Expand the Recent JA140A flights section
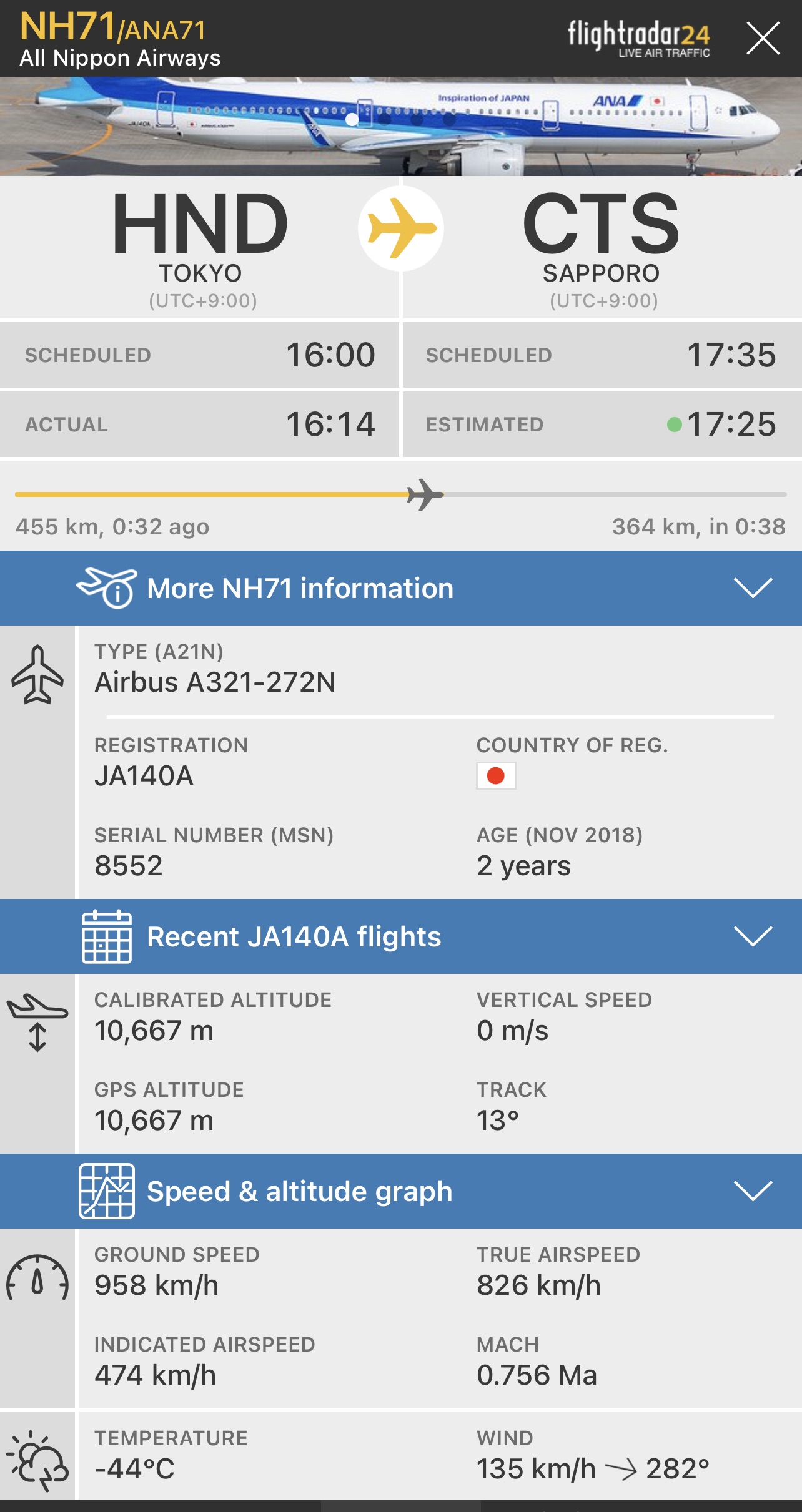Screen dimensions: 802x1512 point(752,936)
